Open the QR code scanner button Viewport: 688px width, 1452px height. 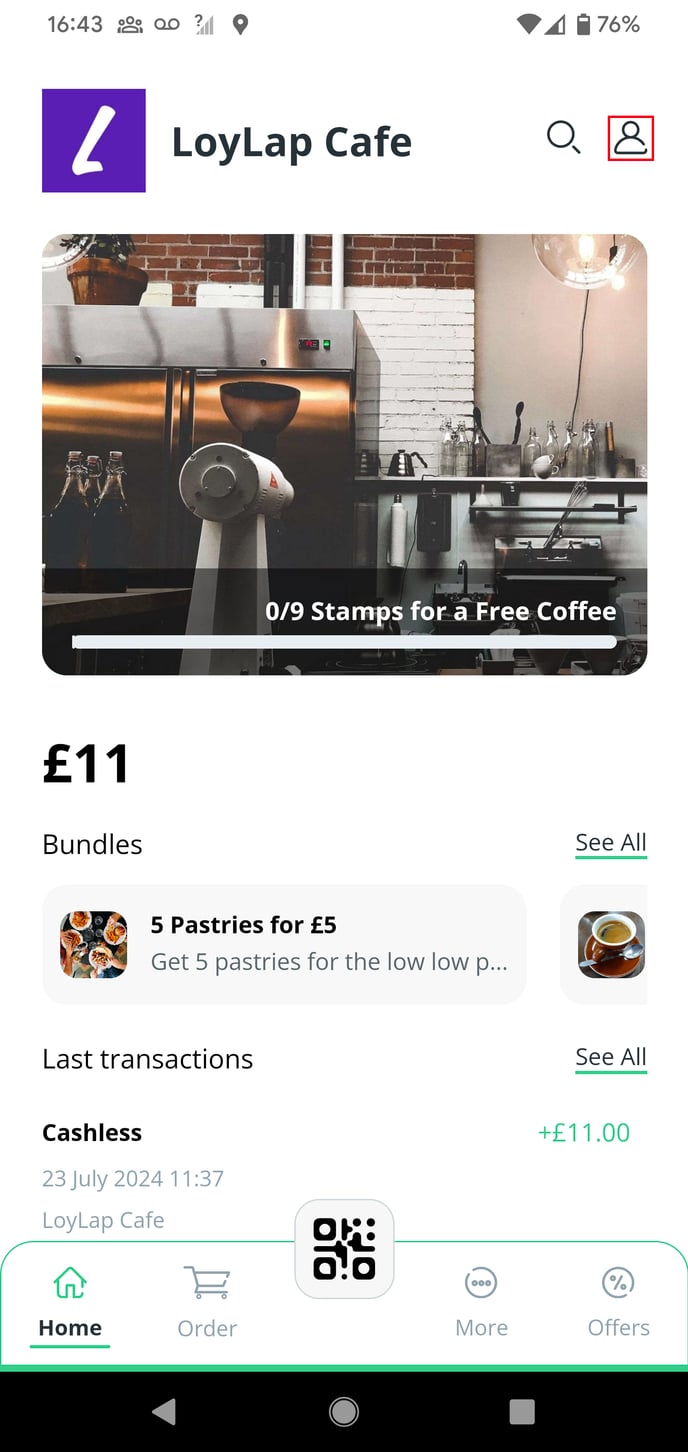point(344,1249)
